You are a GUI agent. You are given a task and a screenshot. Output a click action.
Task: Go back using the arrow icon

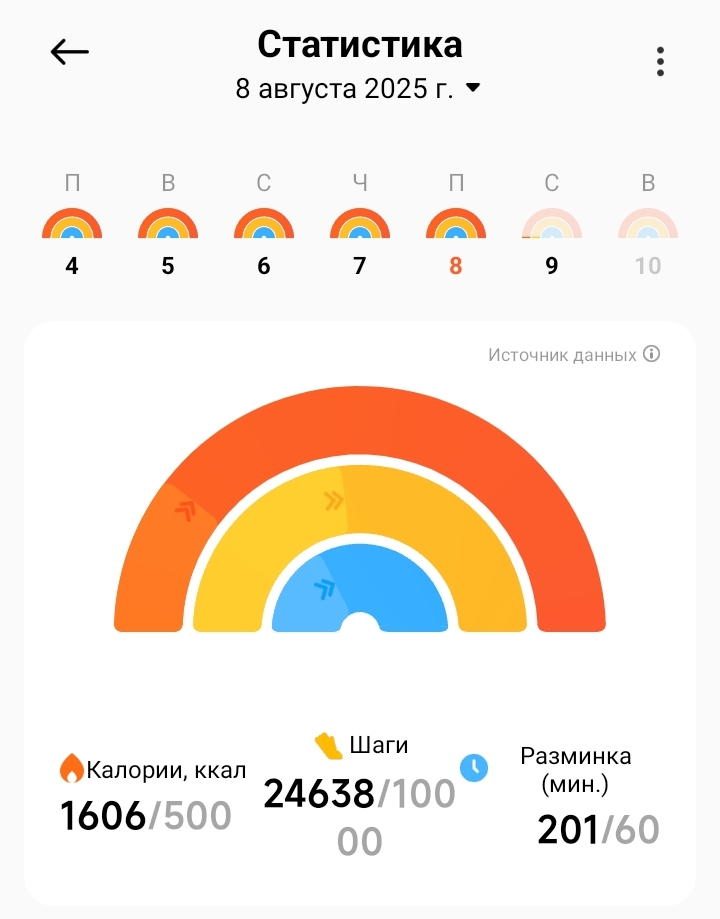click(x=70, y=52)
